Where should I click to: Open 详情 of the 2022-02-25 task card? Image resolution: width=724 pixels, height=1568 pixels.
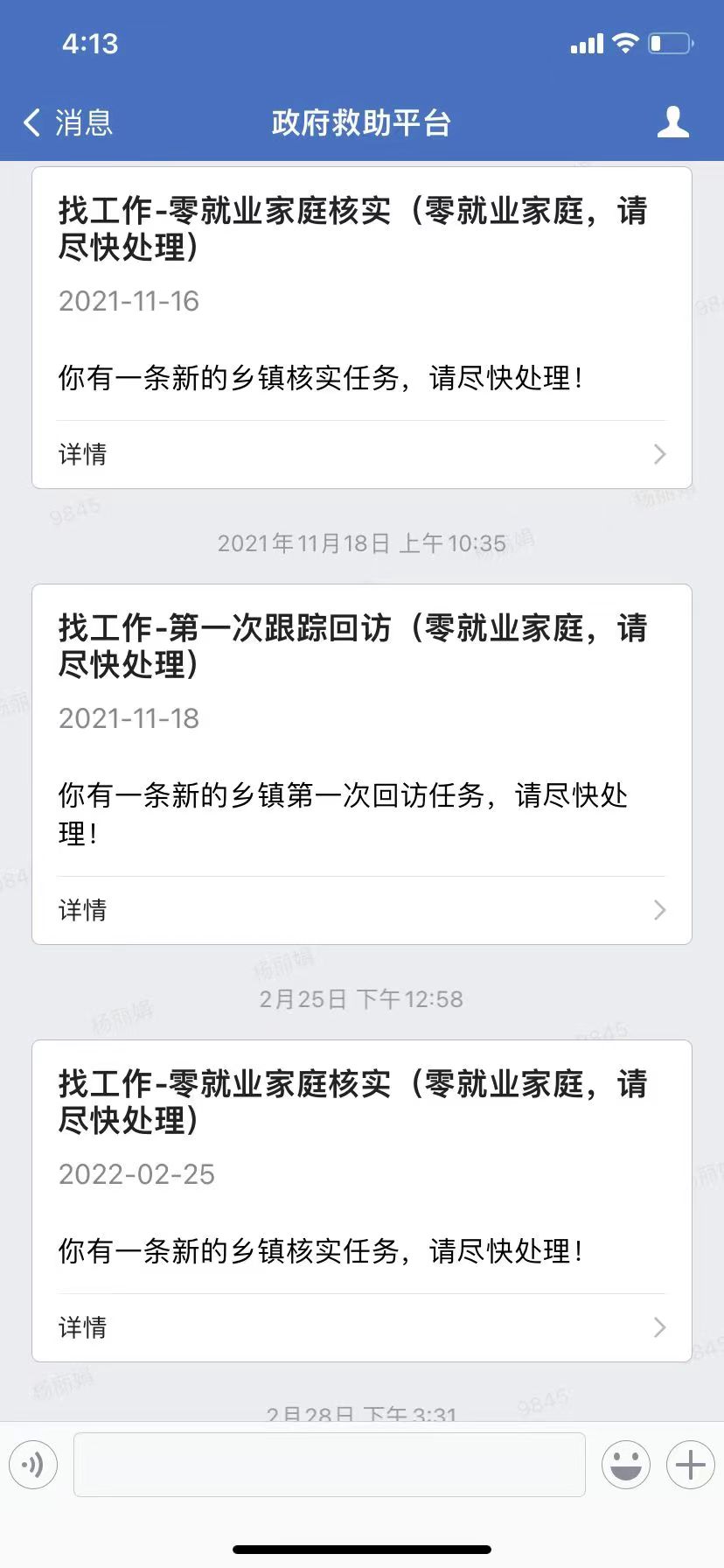(x=362, y=1327)
